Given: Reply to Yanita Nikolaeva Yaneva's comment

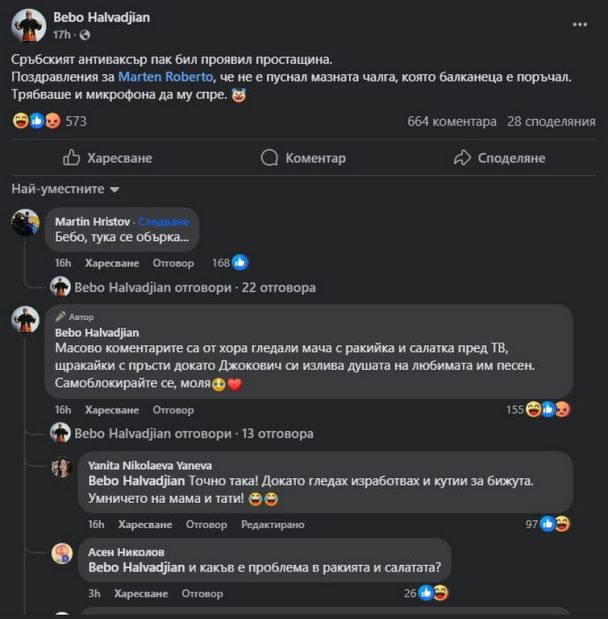Looking at the screenshot, I should [206, 524].
